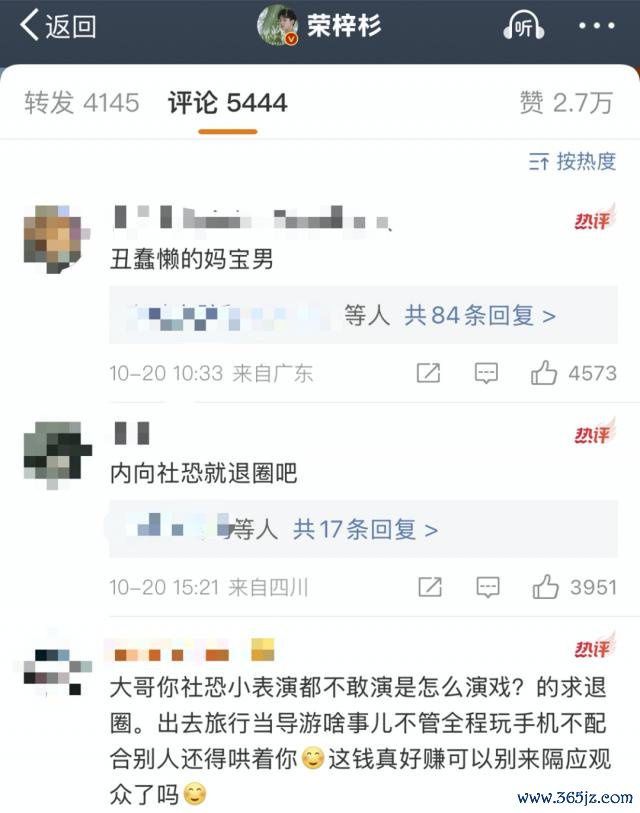Image resolution: width=640 pixels, height=813 pixels.
Task: Change sorting via 按热度
Action: (x=573, y=160)
